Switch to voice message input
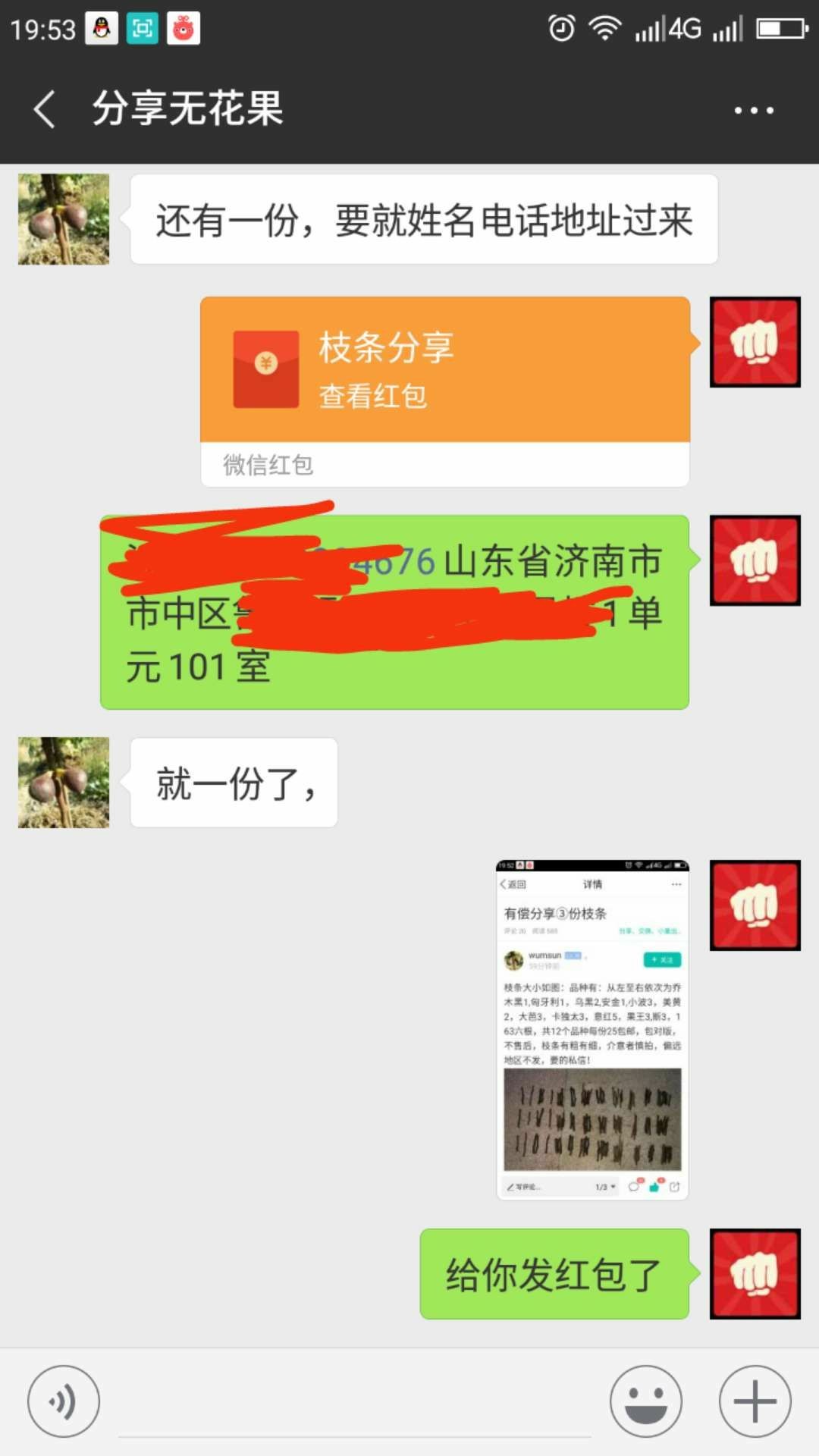The image size is (819, 1456). 64,1401
